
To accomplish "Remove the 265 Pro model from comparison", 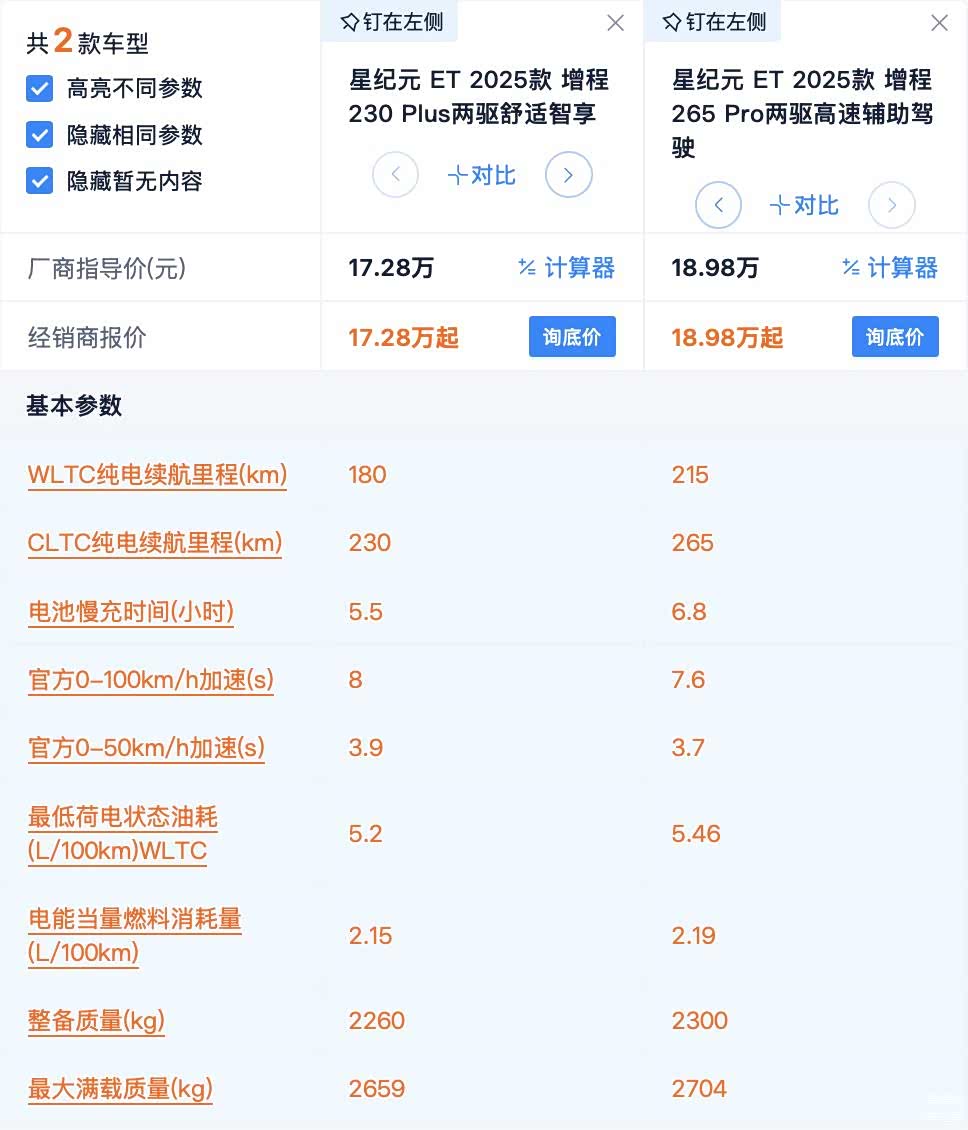I will pyautogui.click(x=939, y=23).
